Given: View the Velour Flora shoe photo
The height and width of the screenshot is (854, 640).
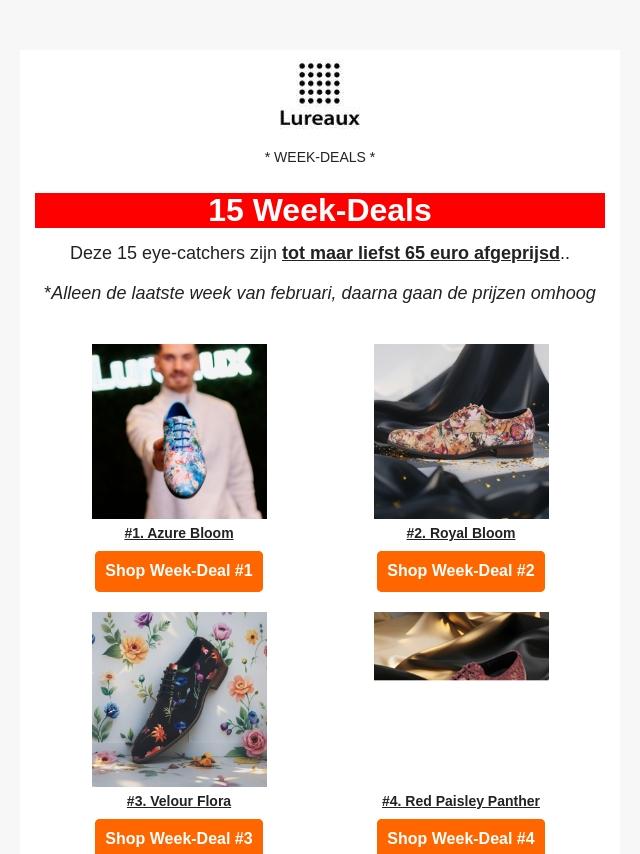Looking at the screenshot, I should [179, 699].
